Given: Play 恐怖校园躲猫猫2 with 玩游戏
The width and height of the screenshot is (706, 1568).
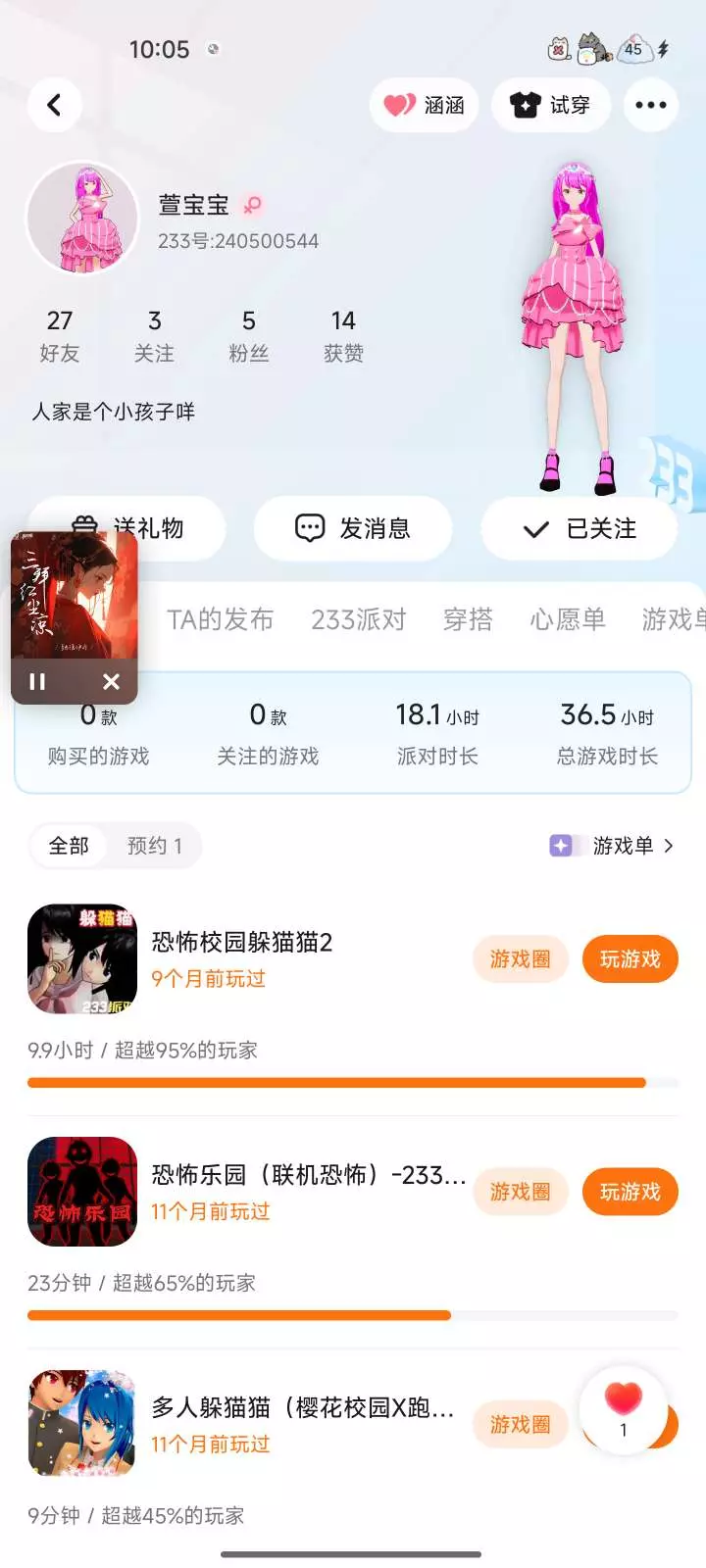Looking at the screenshot, I should (x=630, y=958).
